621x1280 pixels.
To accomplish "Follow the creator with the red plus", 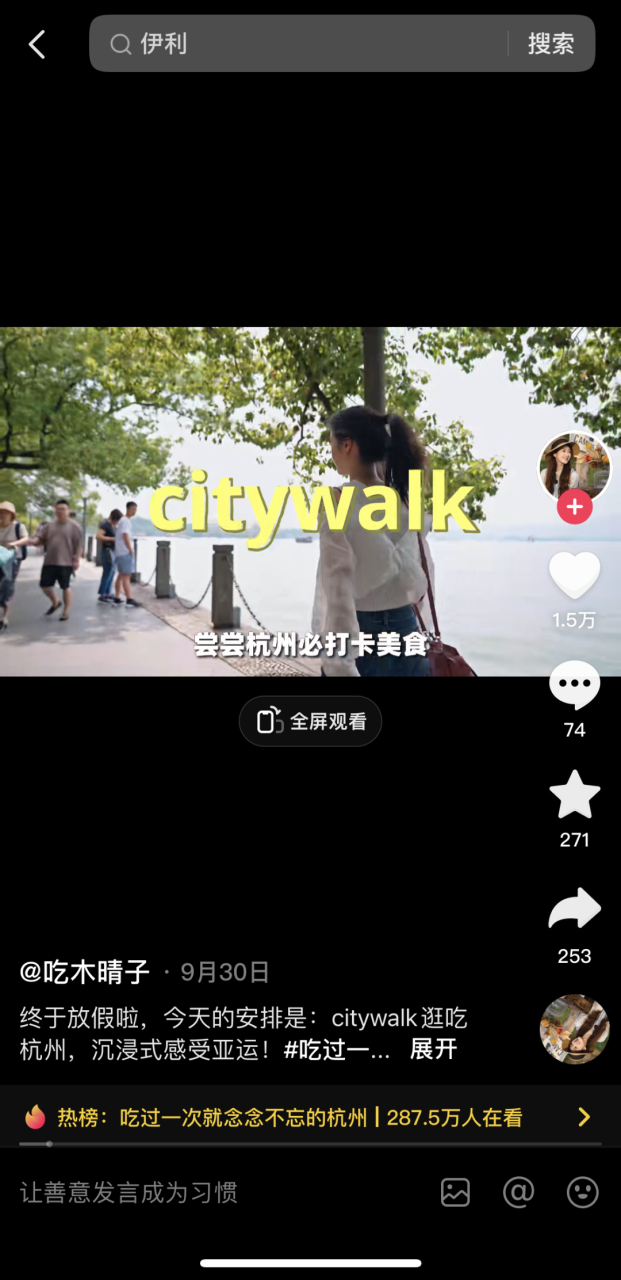I will pyautogui.click(x=574, y=508).
